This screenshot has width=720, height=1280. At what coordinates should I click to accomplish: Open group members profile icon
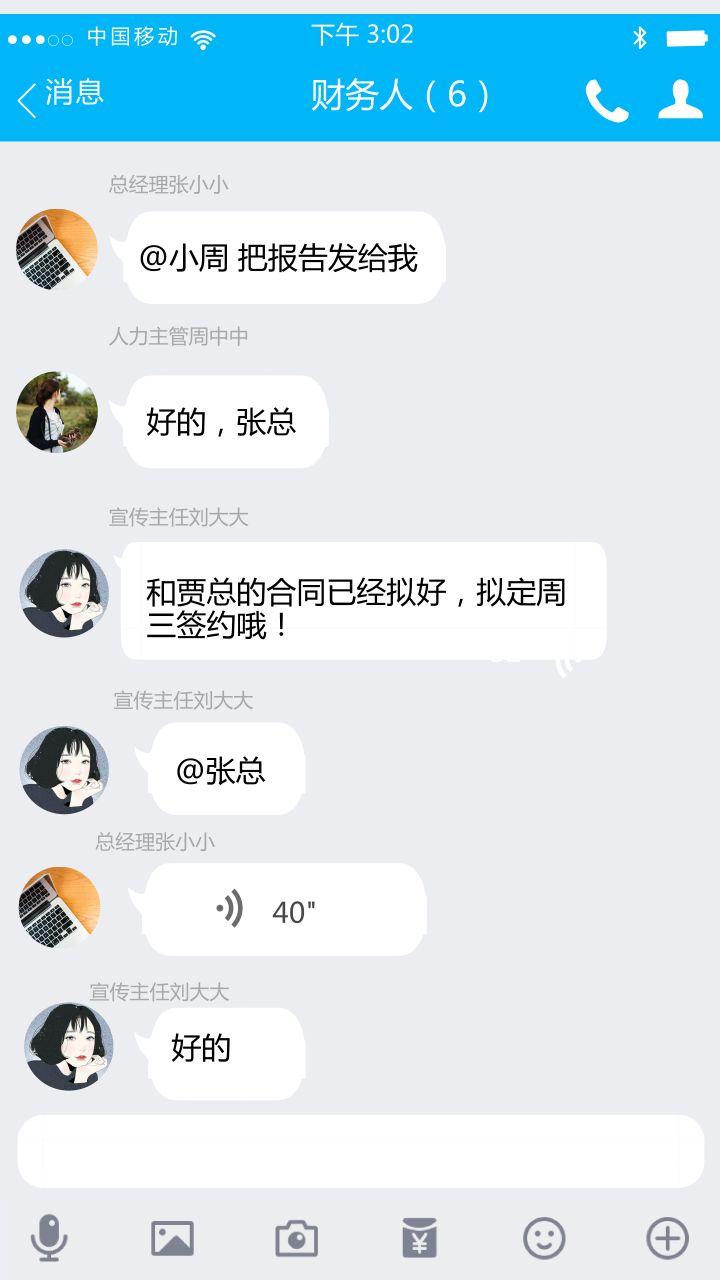point(680,99)
